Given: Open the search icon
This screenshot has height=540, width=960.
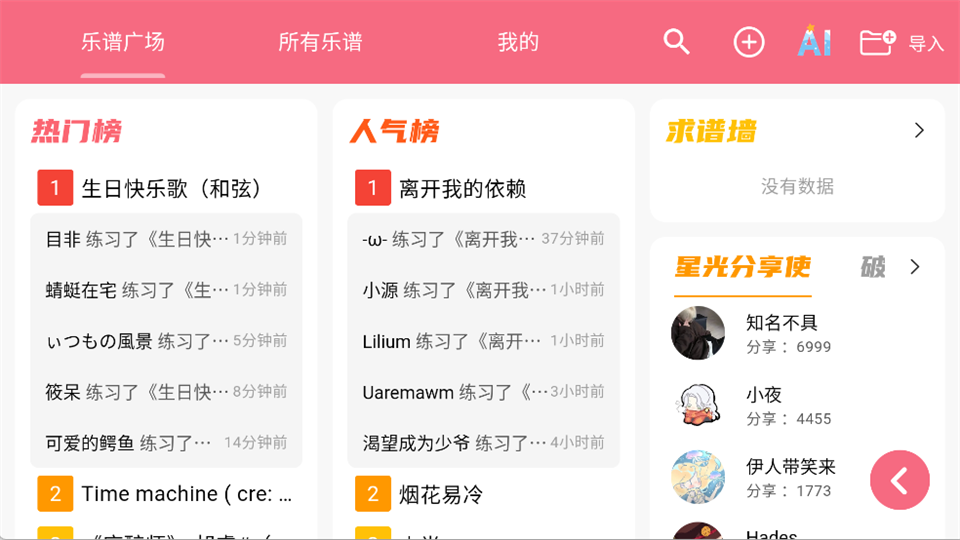Looking at the screenshot, I should click(x=677, y=42).
